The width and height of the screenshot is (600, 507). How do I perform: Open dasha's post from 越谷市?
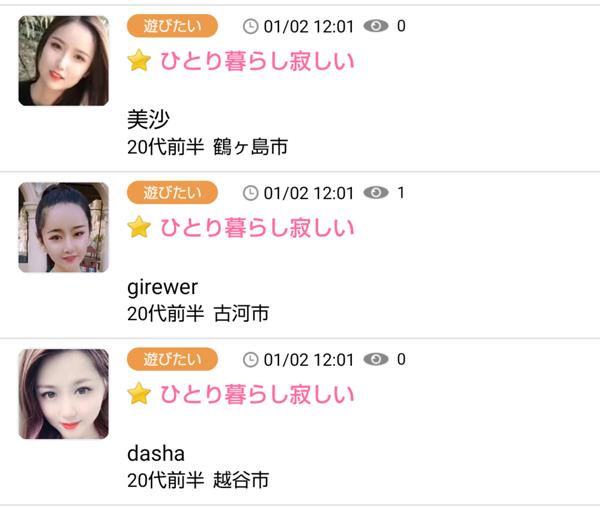pyautogui.click(x=255, y=393)
